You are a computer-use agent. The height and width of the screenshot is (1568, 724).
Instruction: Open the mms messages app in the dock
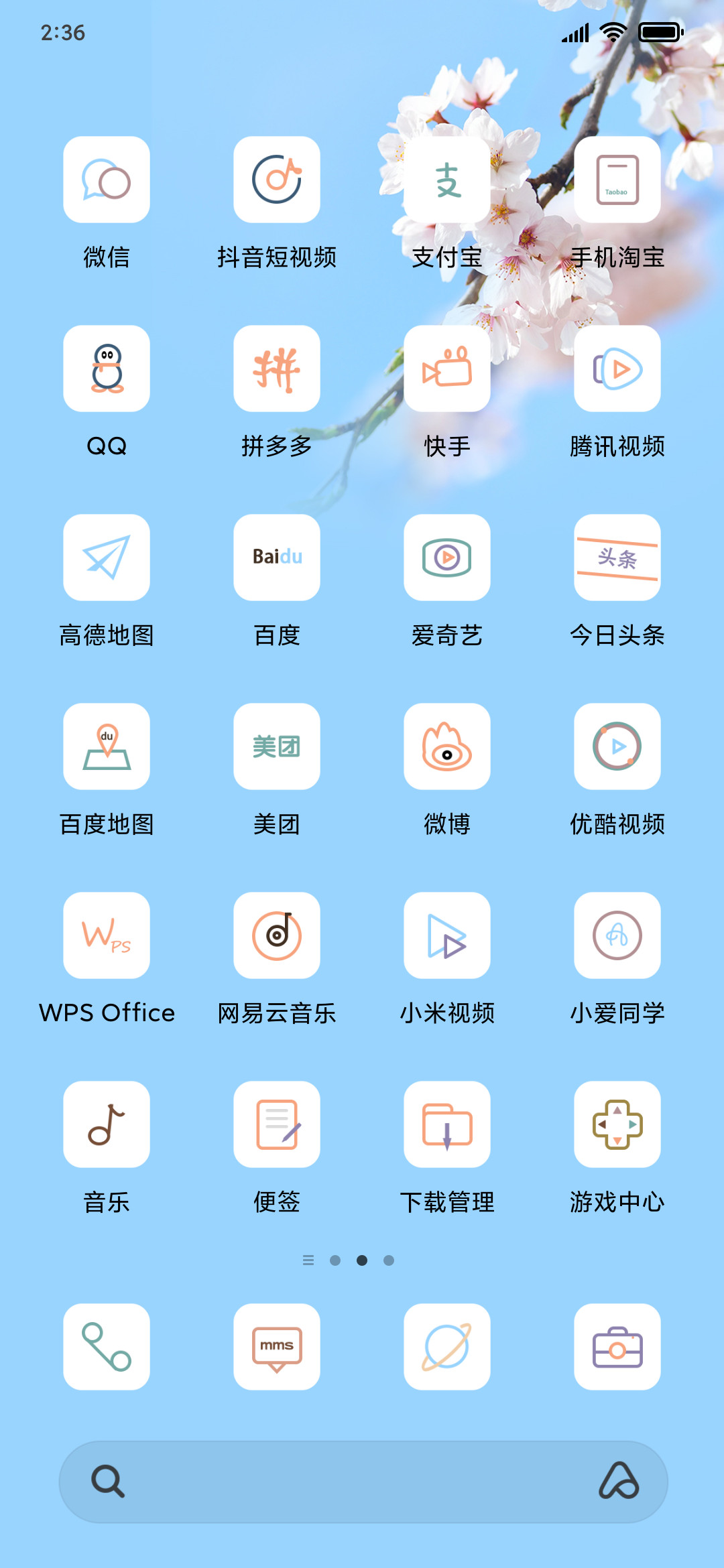pos(277,1347)
